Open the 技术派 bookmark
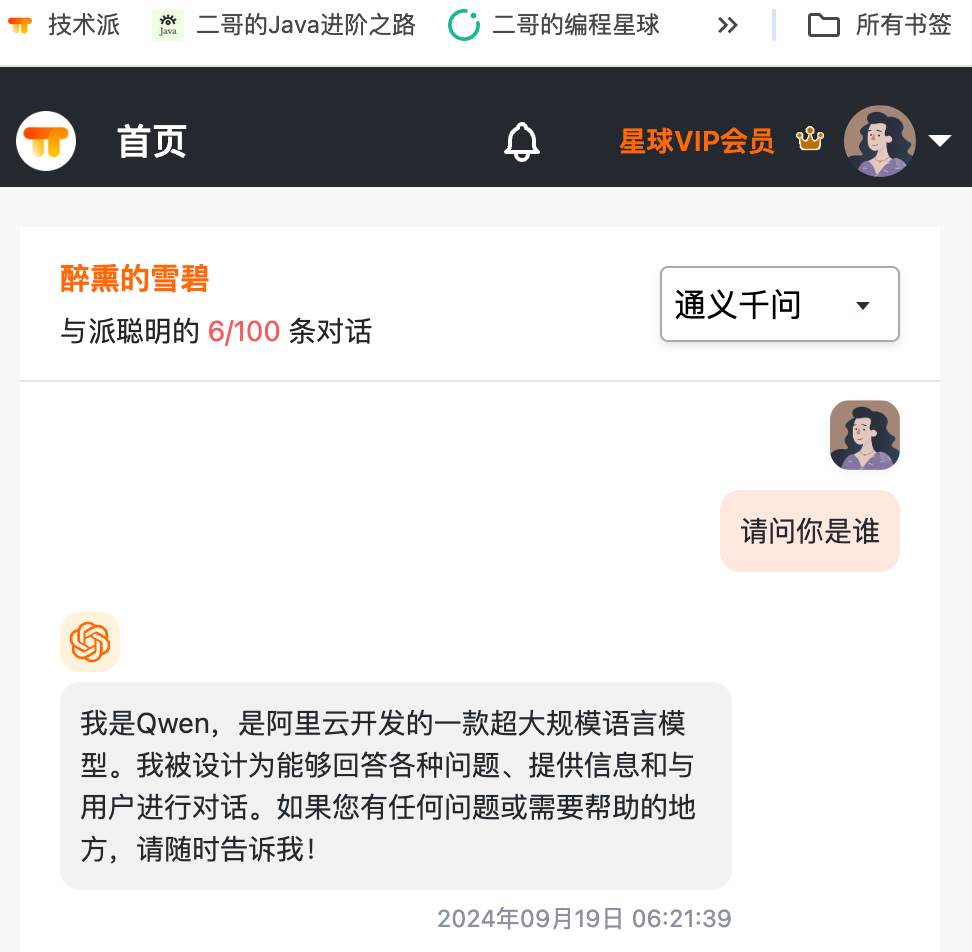Screen dimensions: 972x952 click(66, 25)
